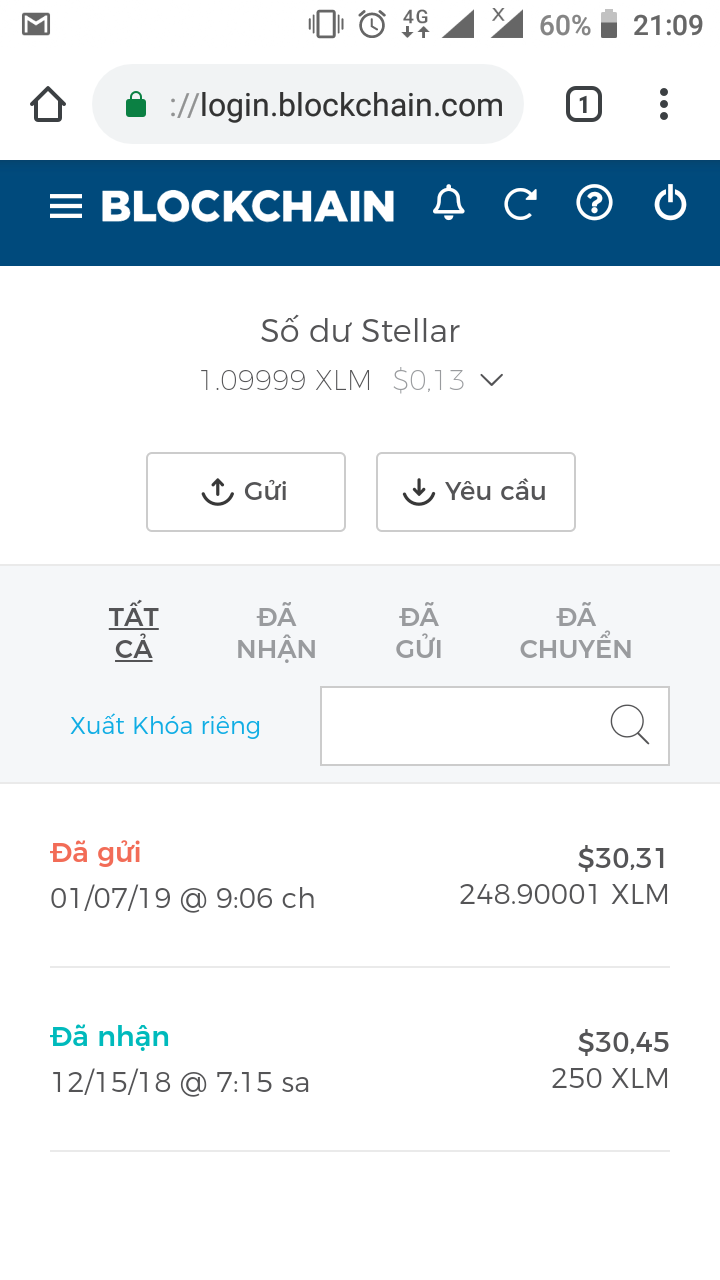
Task: Switch to the TẤT CẢ tab
Action: coord(134,633)
